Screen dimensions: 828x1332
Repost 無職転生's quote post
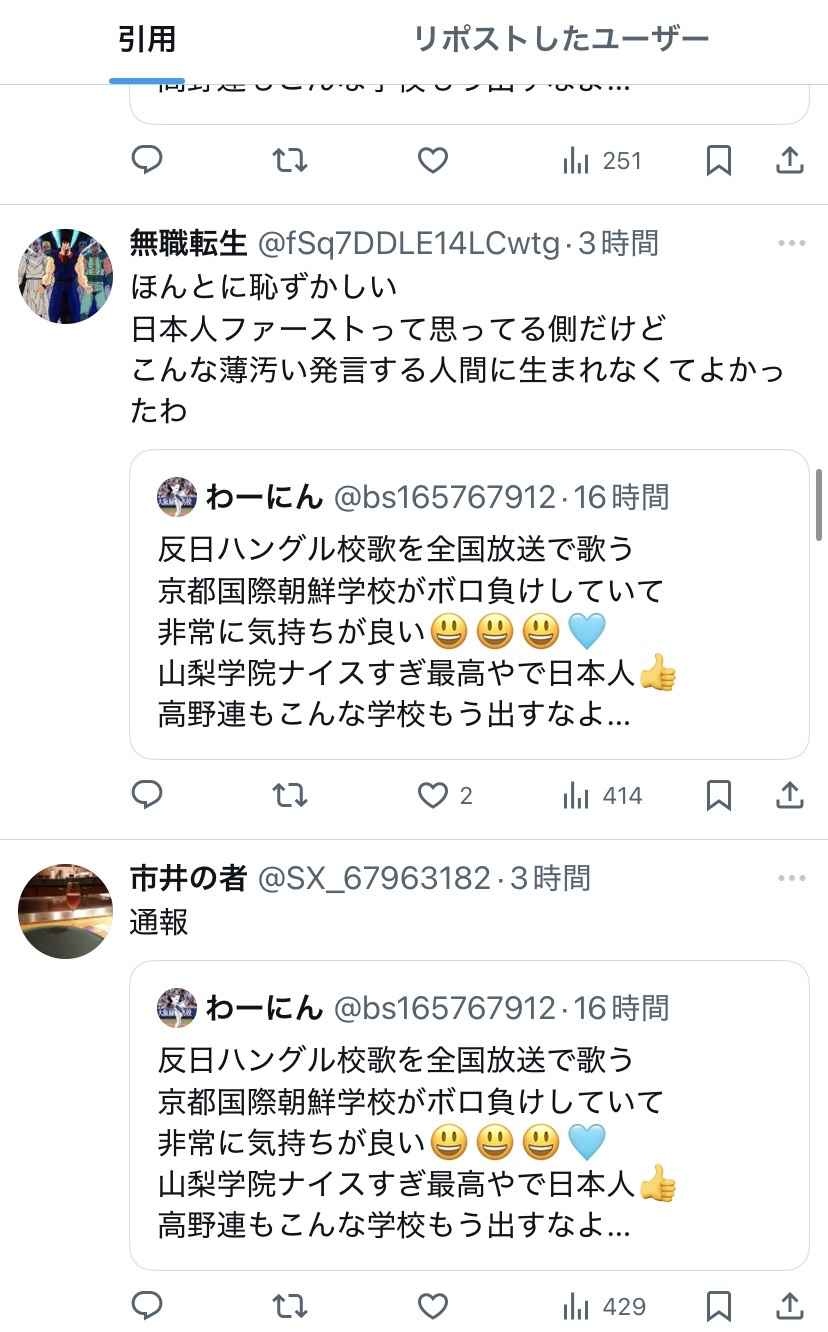(290, 795)
